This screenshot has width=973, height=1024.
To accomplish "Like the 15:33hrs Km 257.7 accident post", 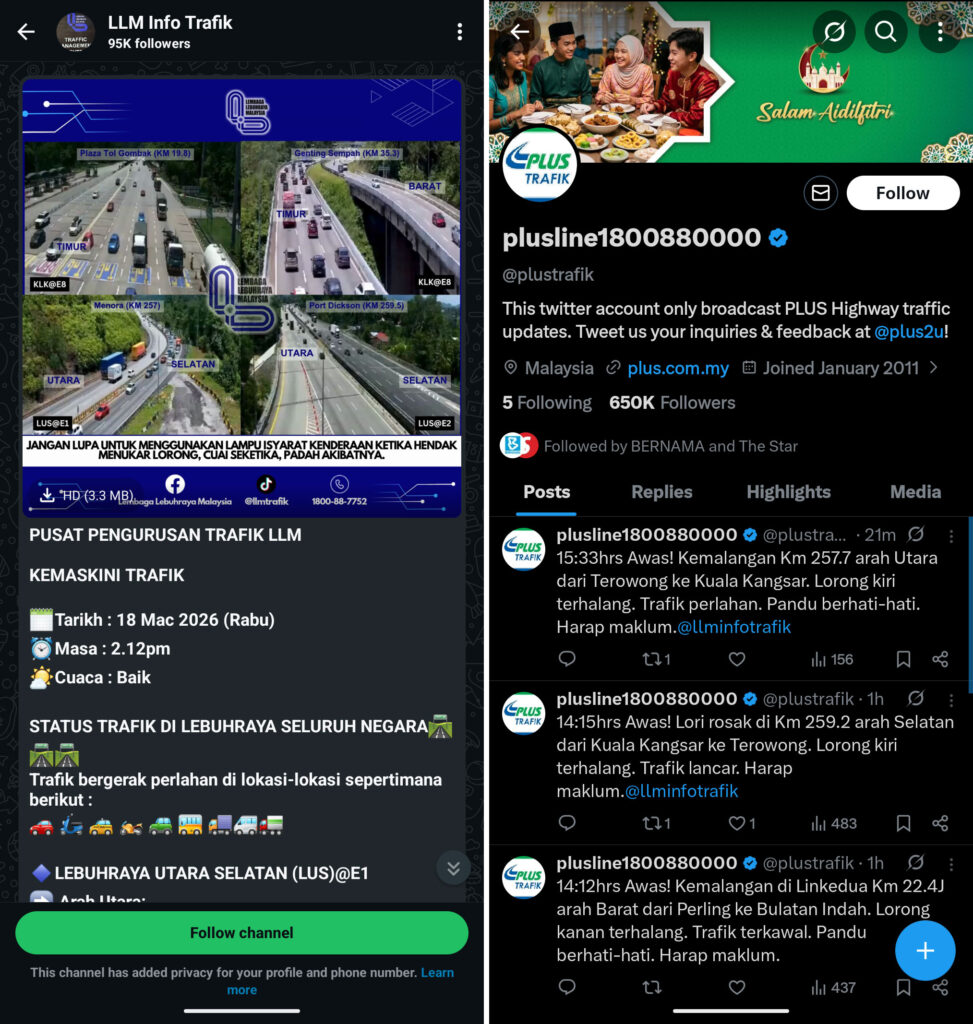I will pyautogui.click(x=737, y=659).
